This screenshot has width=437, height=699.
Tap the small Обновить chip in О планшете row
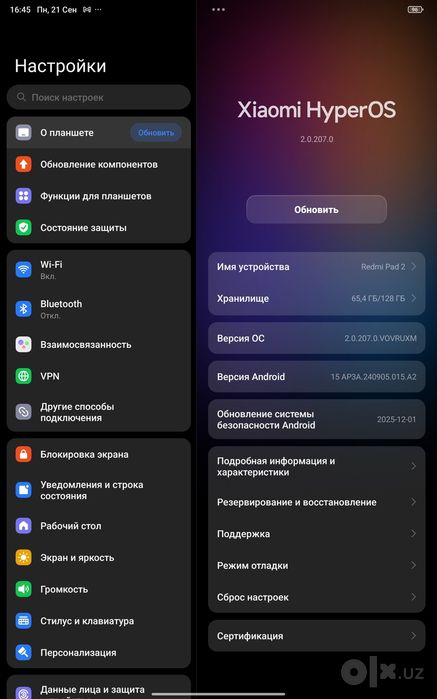click(156, 132)
